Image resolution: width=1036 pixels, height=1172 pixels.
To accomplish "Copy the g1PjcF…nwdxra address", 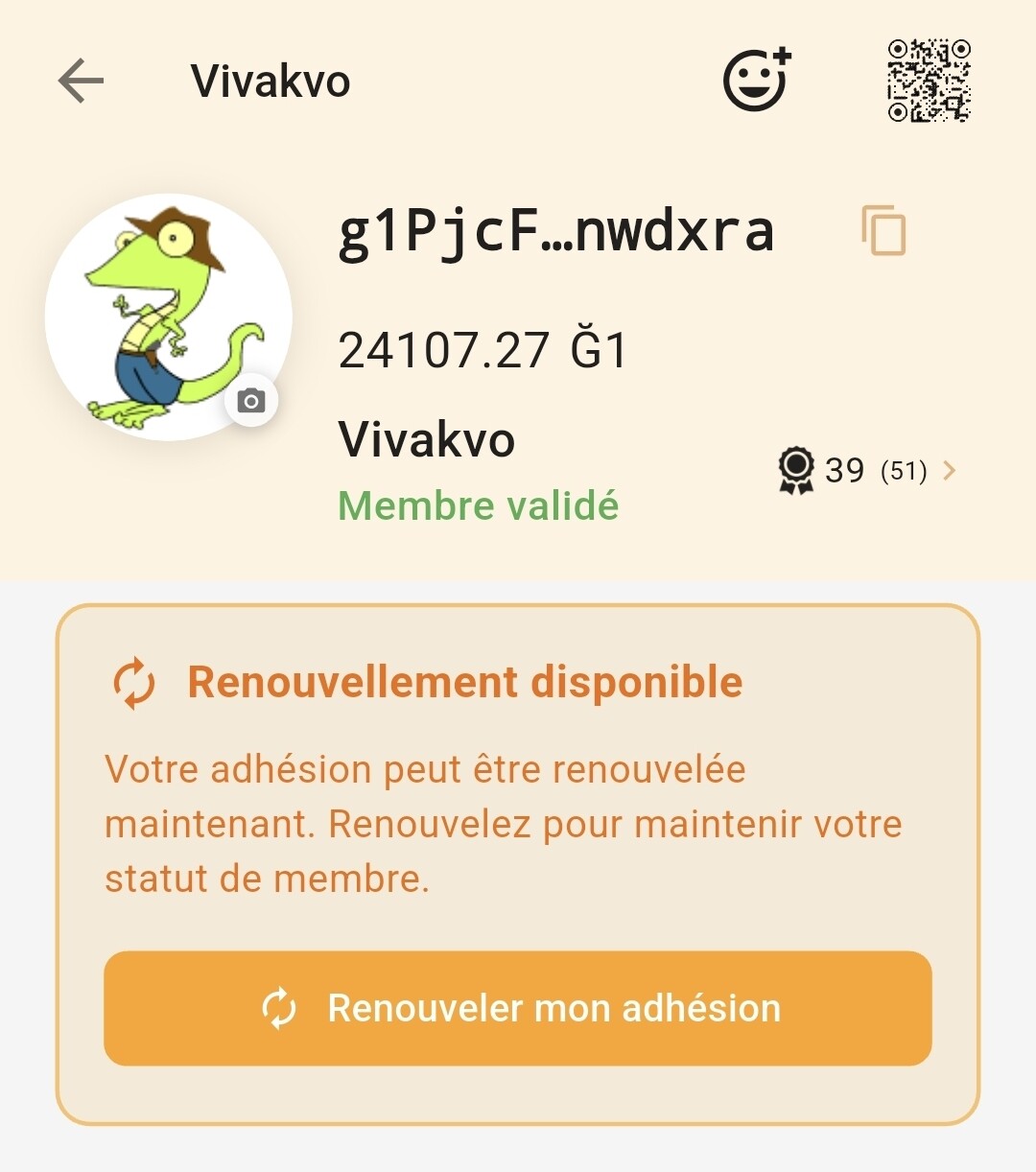I will point(883,231).
